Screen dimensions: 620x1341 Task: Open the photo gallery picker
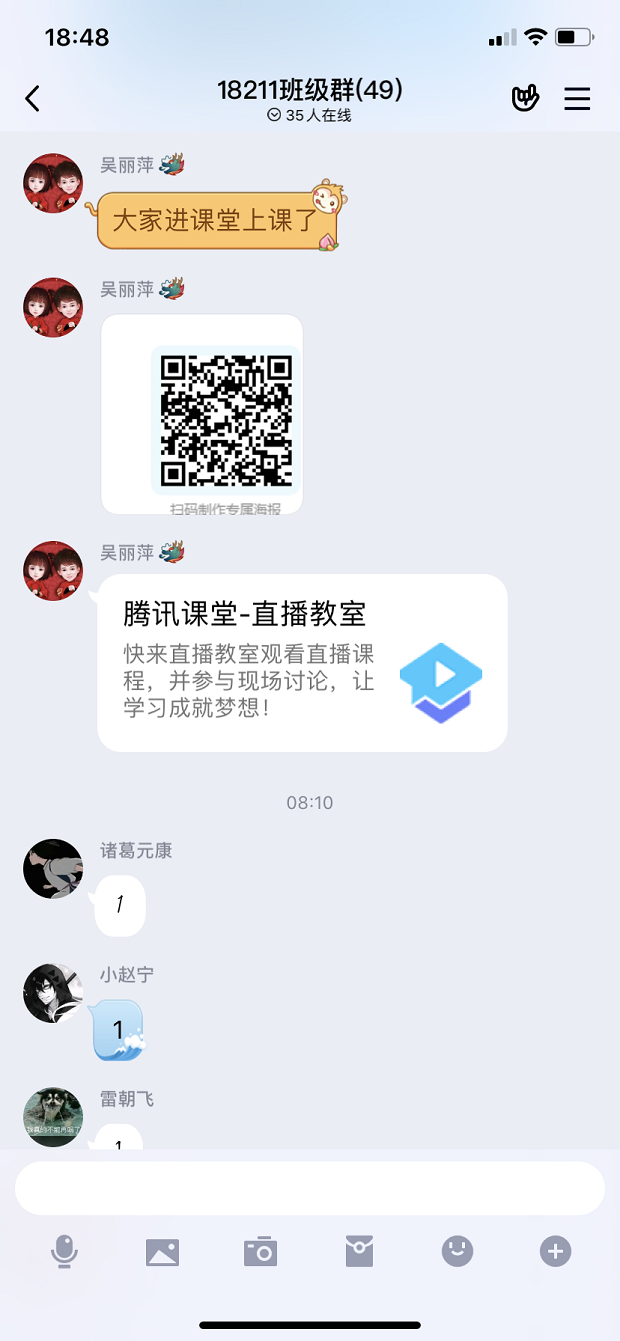click(x=162, y=1251)
